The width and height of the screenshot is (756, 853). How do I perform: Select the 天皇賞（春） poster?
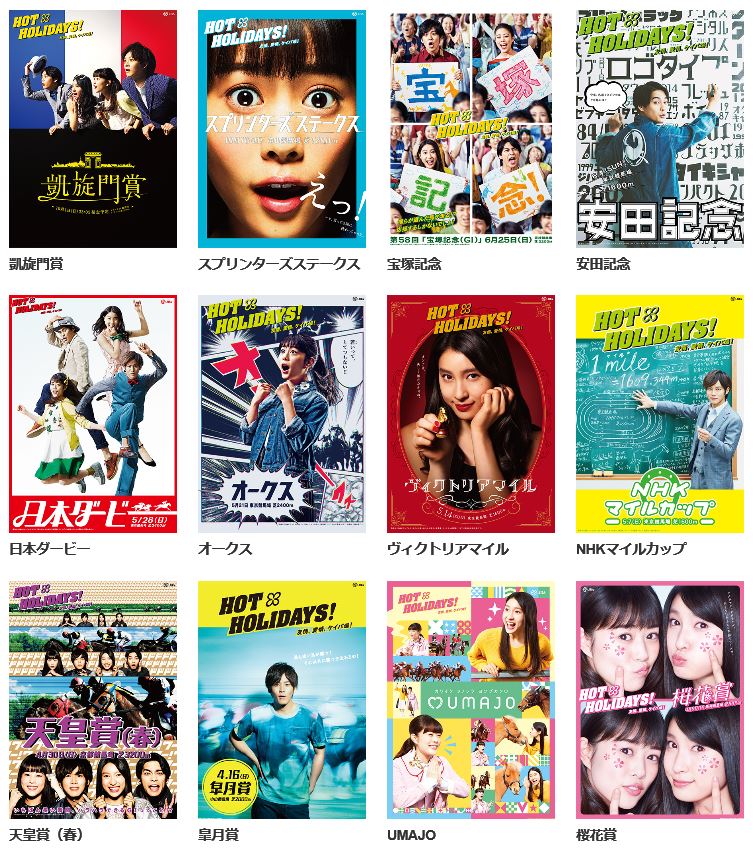tap(93, 699)
